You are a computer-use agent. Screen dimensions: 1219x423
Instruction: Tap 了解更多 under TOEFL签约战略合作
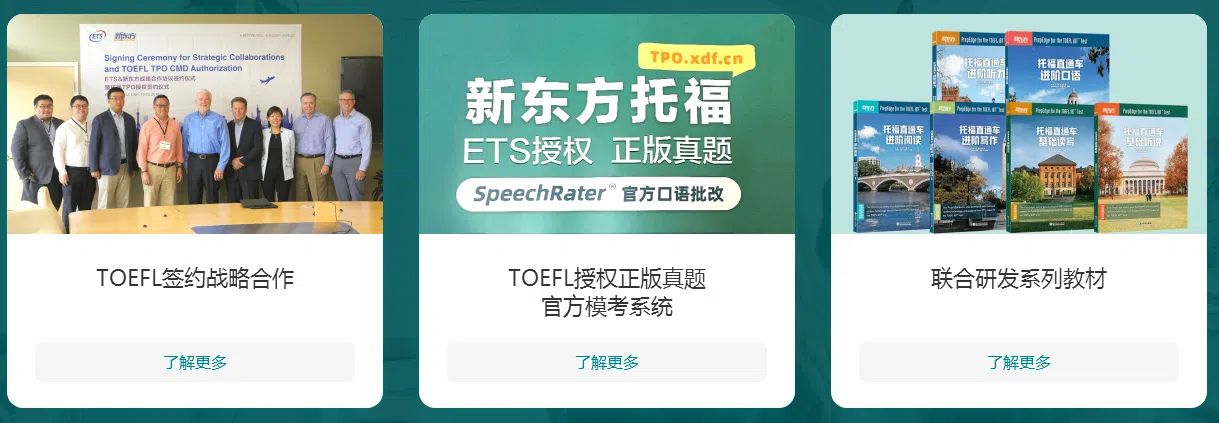(195, 362)
